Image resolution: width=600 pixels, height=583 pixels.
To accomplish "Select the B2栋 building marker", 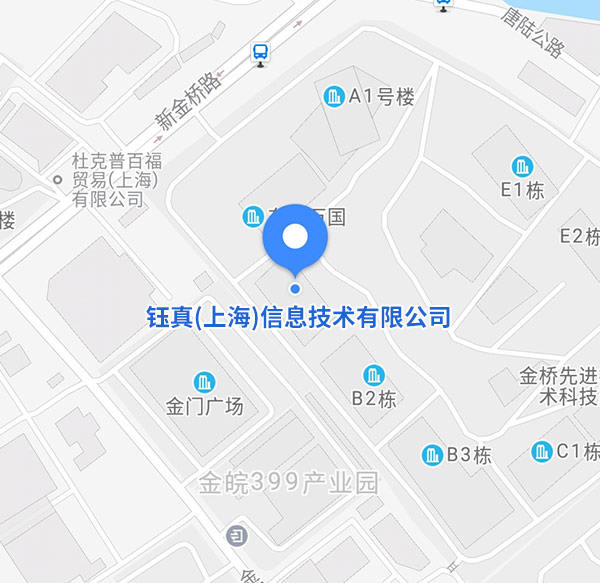I will [374, 376].
